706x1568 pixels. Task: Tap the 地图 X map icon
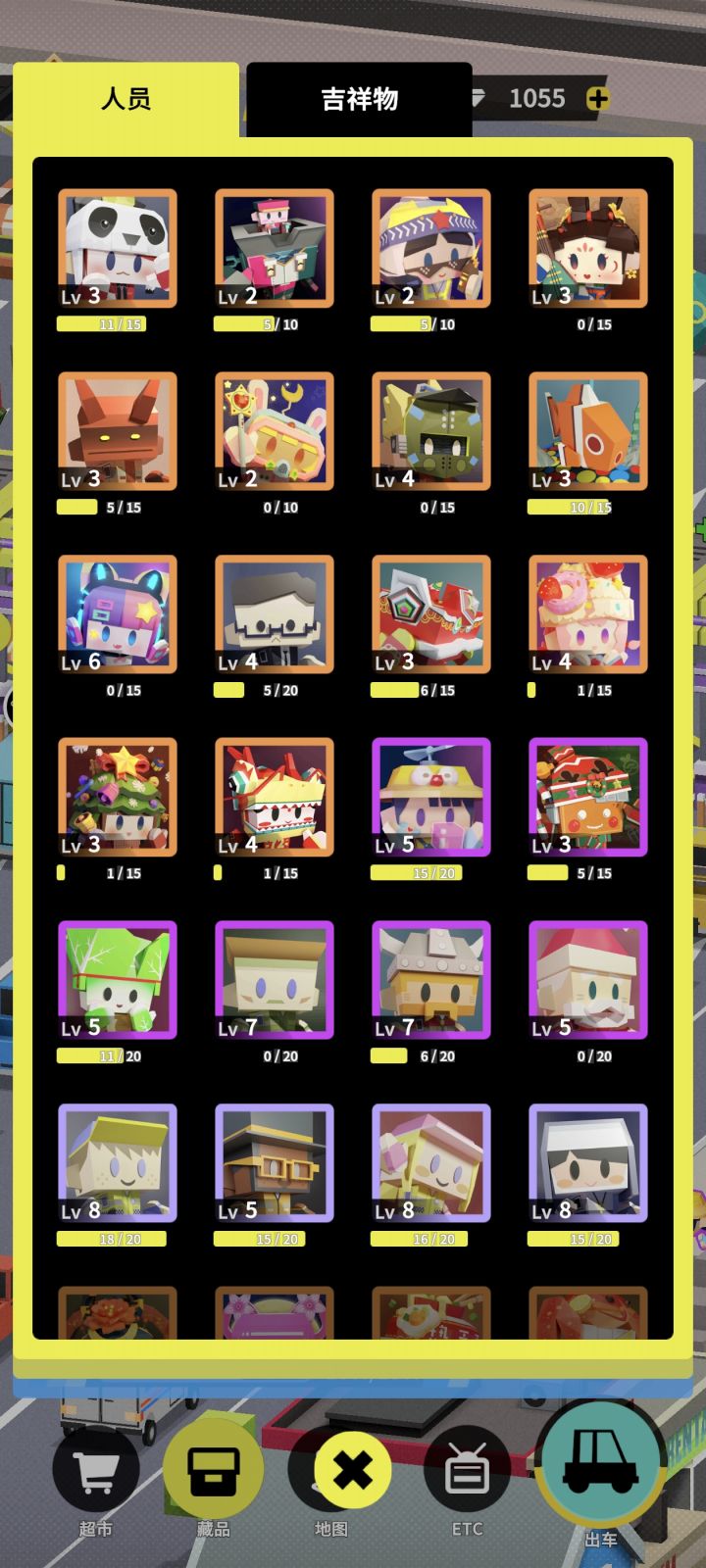(345, 1469)
